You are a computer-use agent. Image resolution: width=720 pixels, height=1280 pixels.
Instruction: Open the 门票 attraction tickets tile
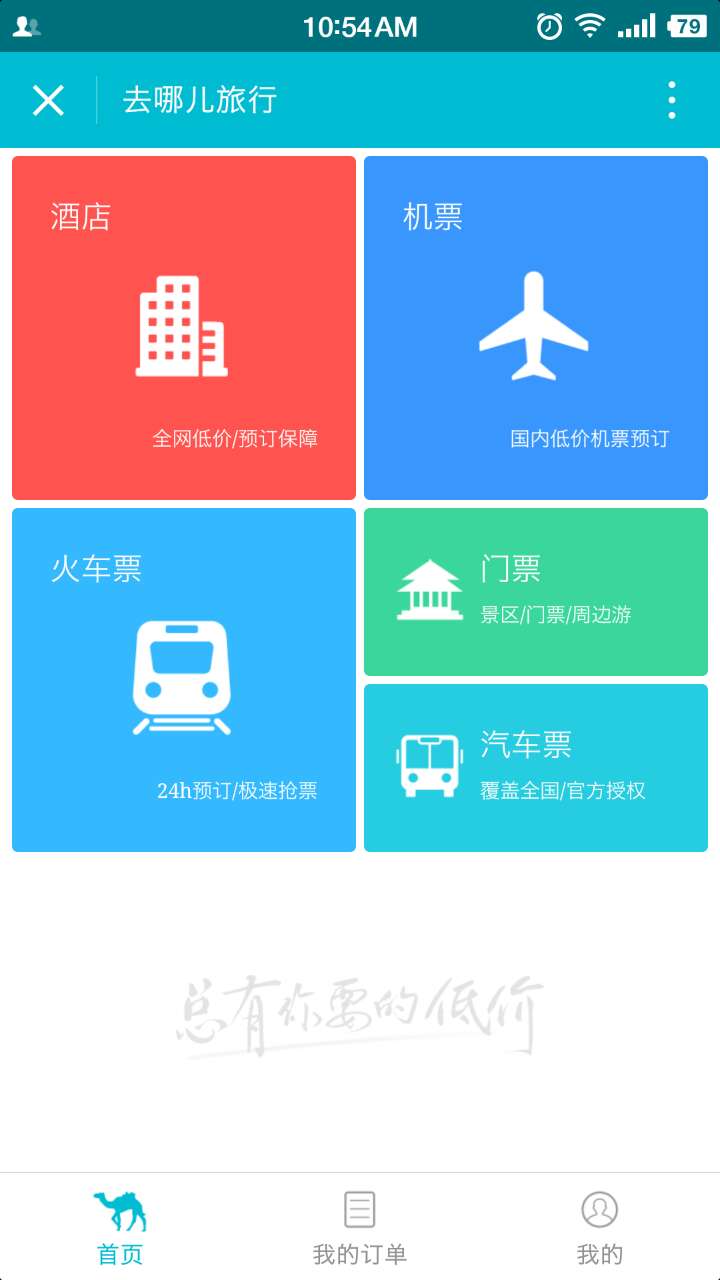point(536,592)
